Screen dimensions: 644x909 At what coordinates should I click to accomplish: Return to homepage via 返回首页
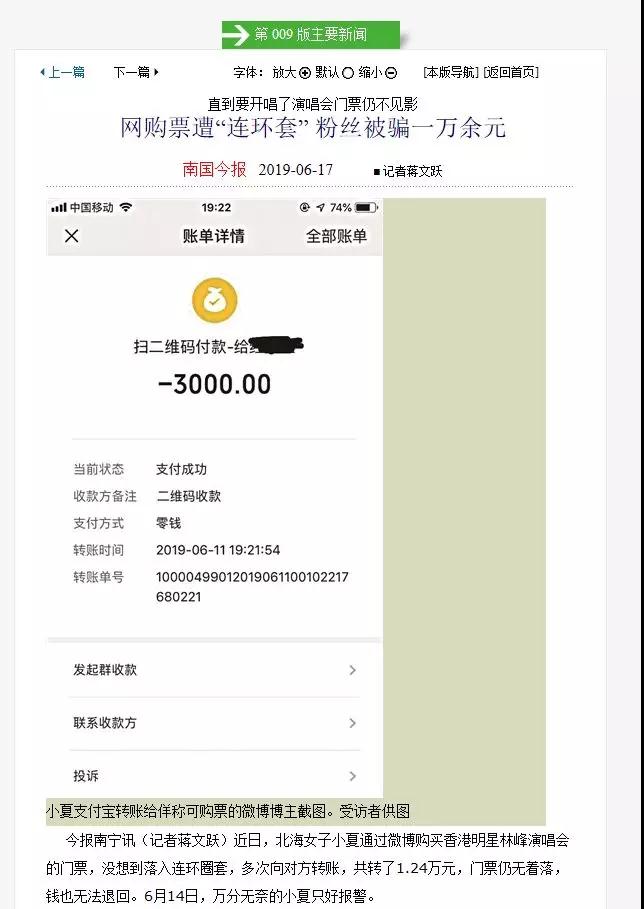[511, 72]
